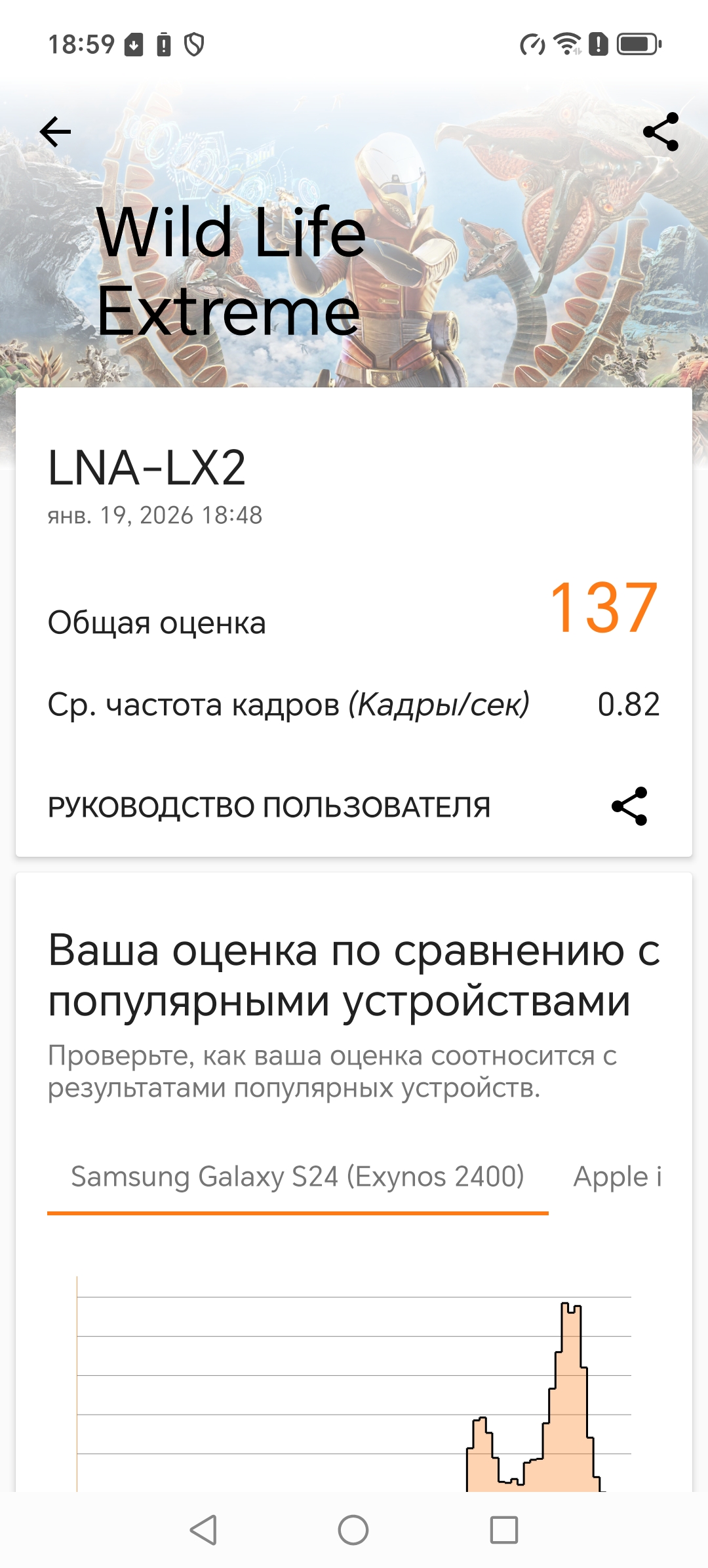
Task: Tap the system home button
Action: pos(353,1531)
